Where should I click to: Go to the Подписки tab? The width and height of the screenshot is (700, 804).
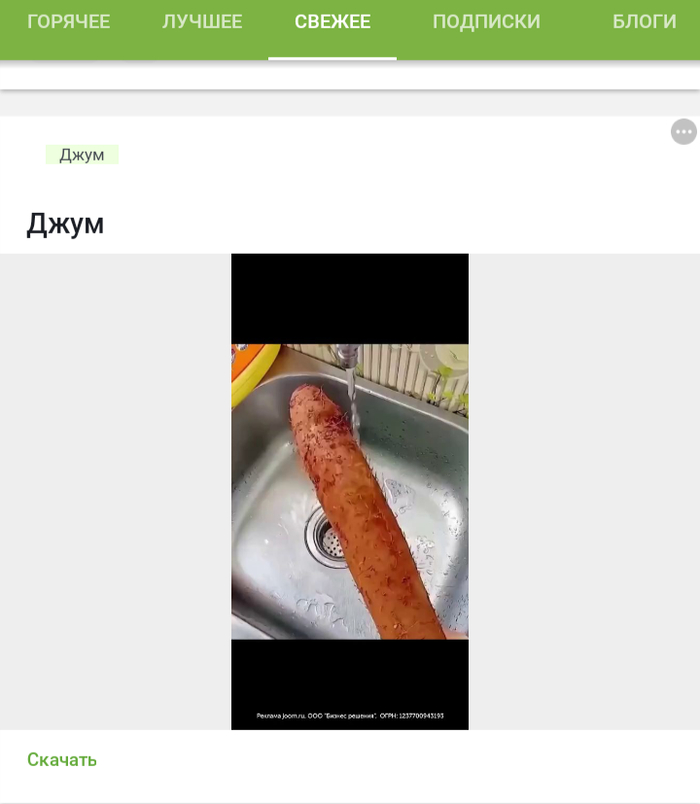point(486,22)
